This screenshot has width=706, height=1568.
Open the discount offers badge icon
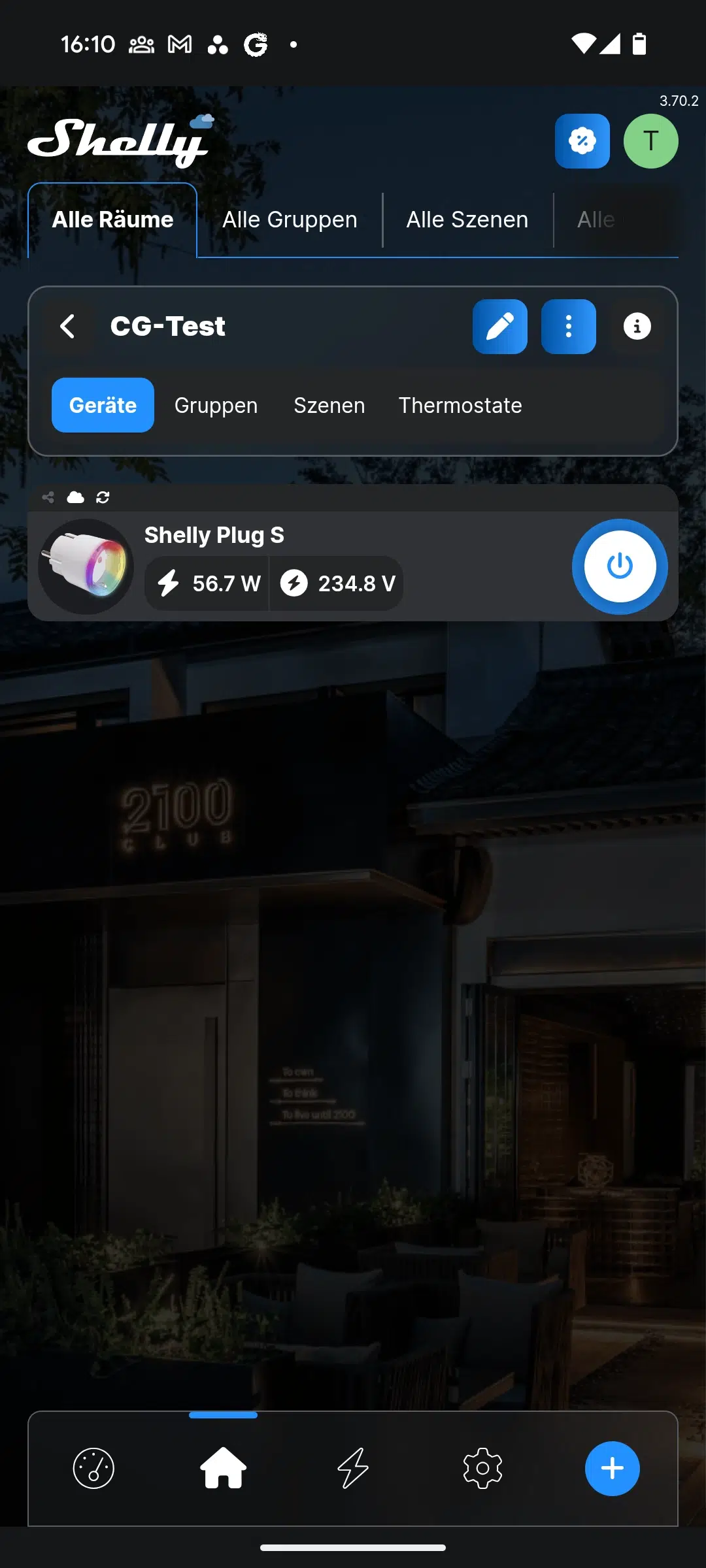(x=582, y=141)
